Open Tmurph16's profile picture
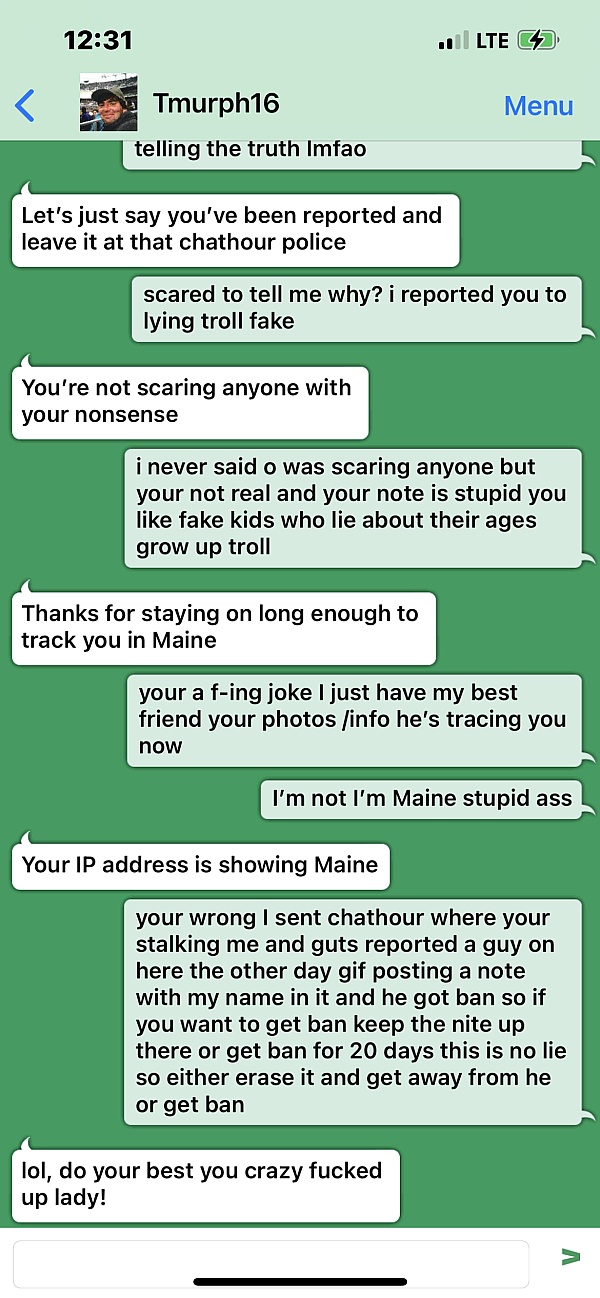This screenshot has height=1298, width=600. pyautogui.click(x=108, y=103)
